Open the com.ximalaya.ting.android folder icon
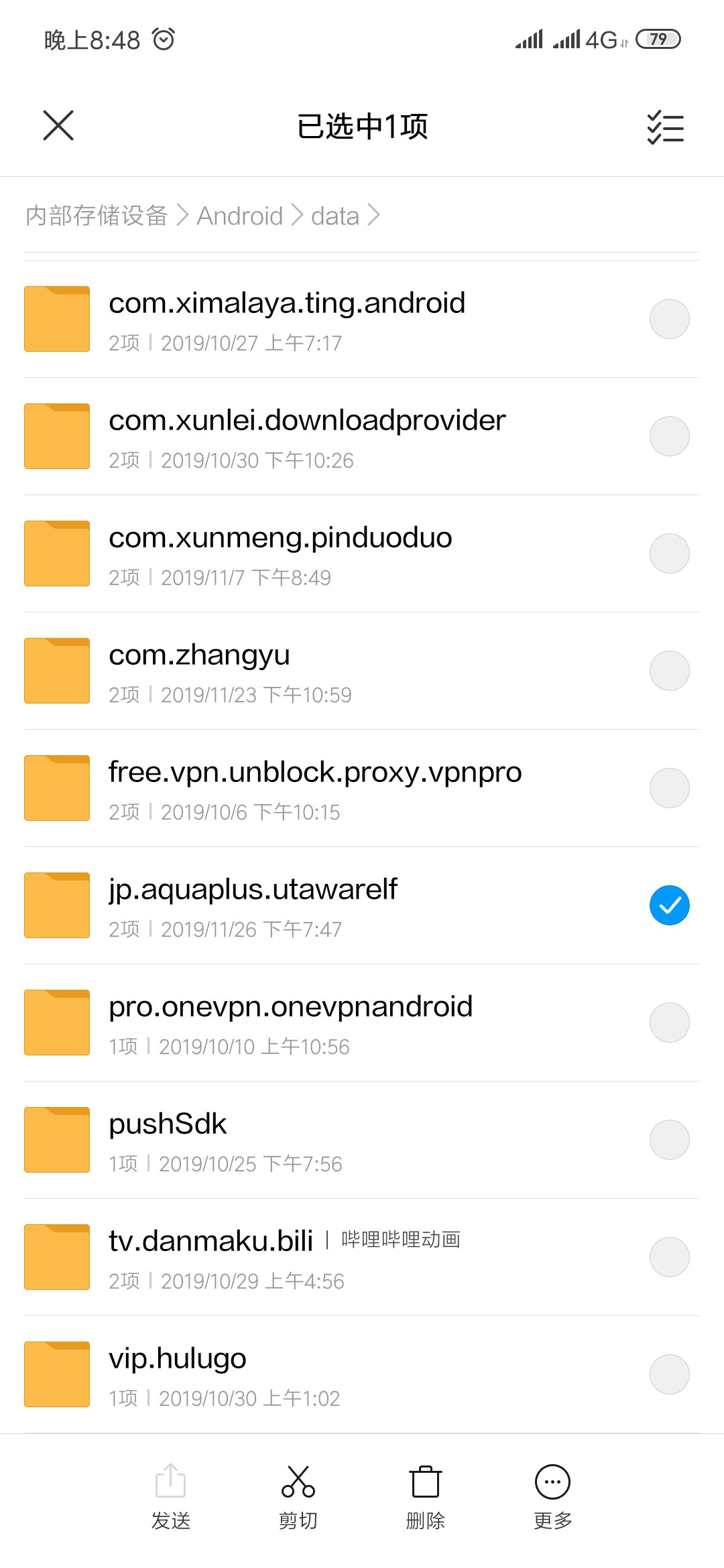This screenshot has width=724, height=1568. [x=56, y=318]
